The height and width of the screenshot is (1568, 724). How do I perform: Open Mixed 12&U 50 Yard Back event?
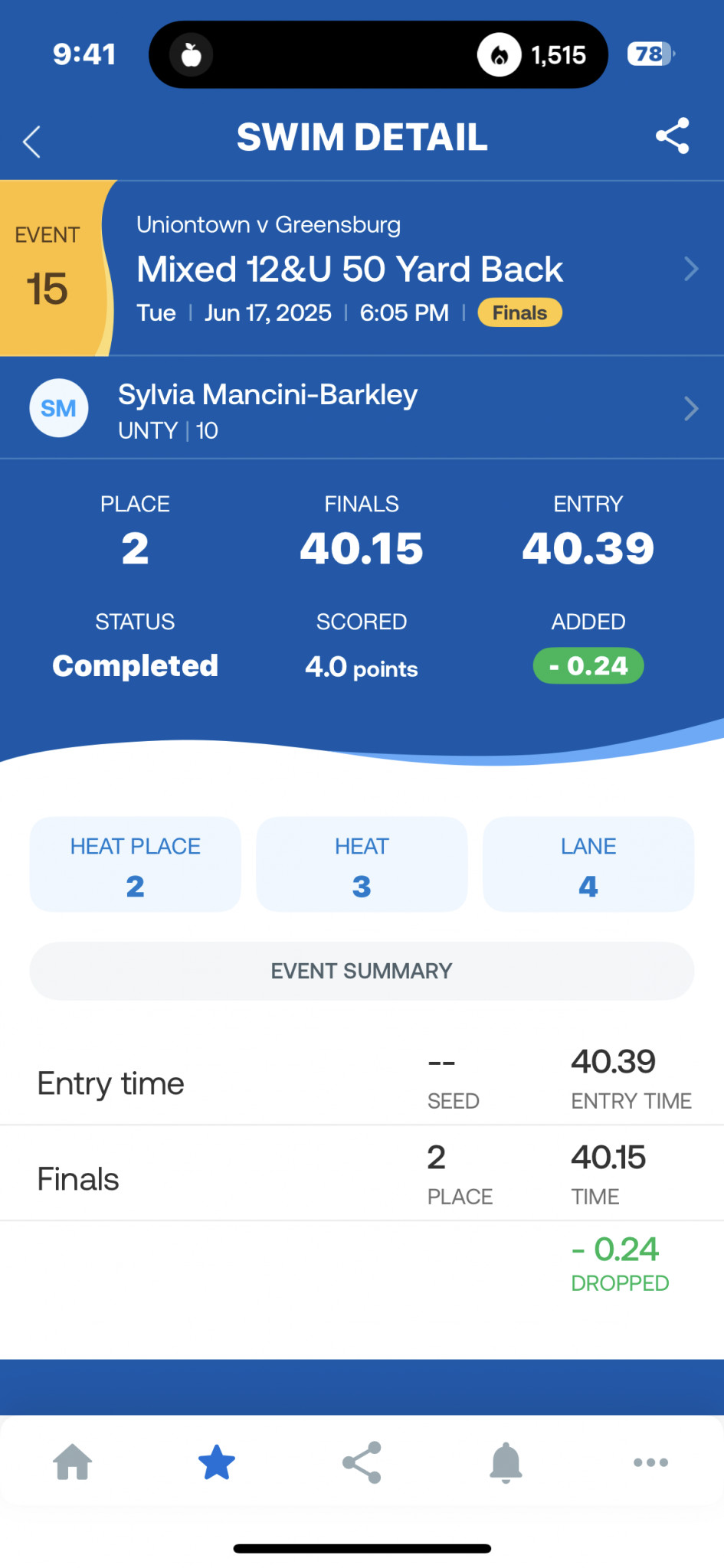point(362,268)
